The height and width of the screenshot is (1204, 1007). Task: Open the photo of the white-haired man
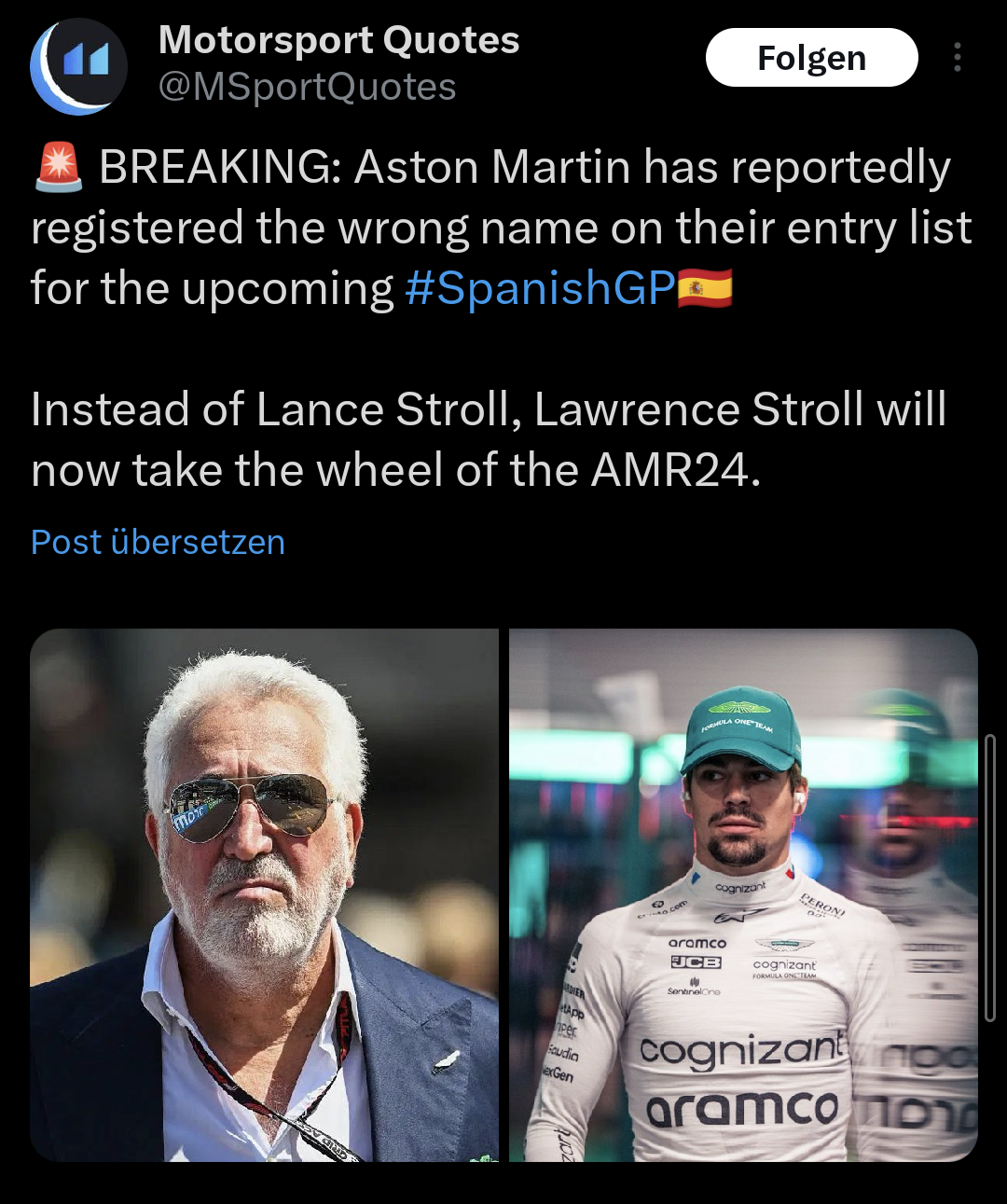(264, 894)
